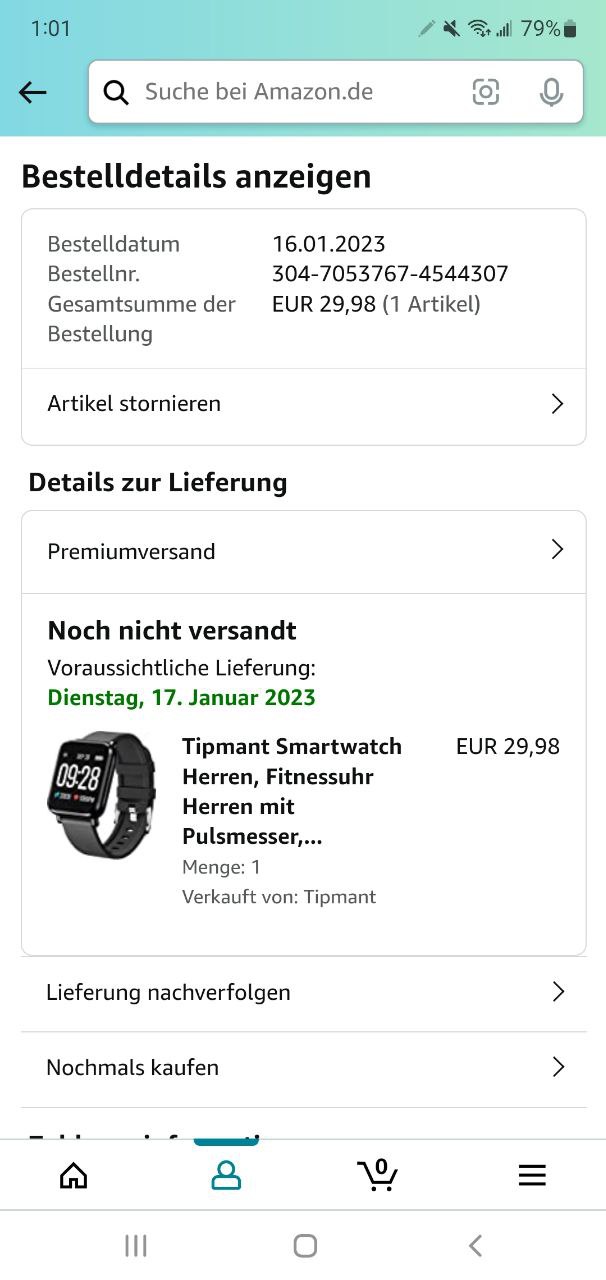The width and height of the screenshot is (606, 1280).
Task: Open the shopping cart tab
Action: pyautogui.click(x=378, y=1175)
